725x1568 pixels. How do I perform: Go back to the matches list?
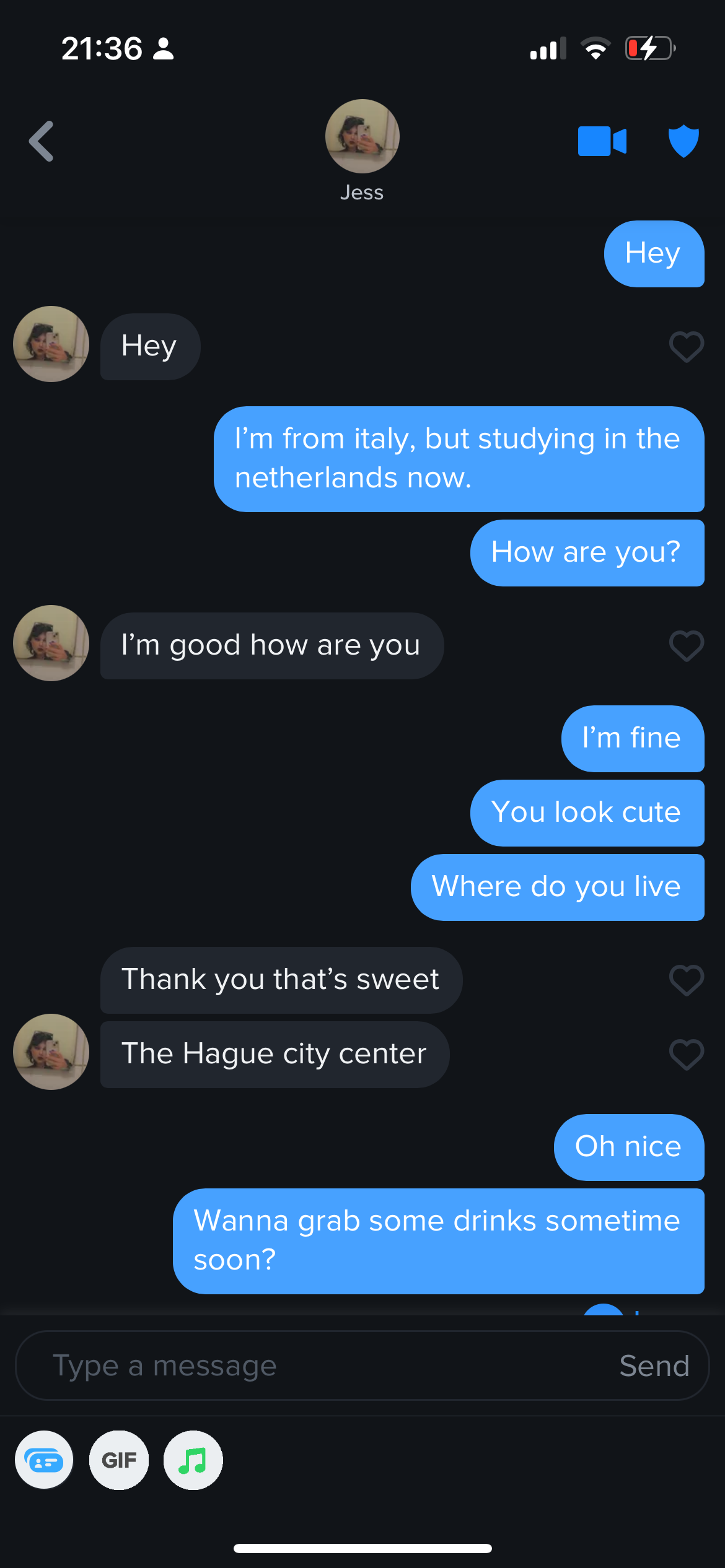[x=42, y=141]
